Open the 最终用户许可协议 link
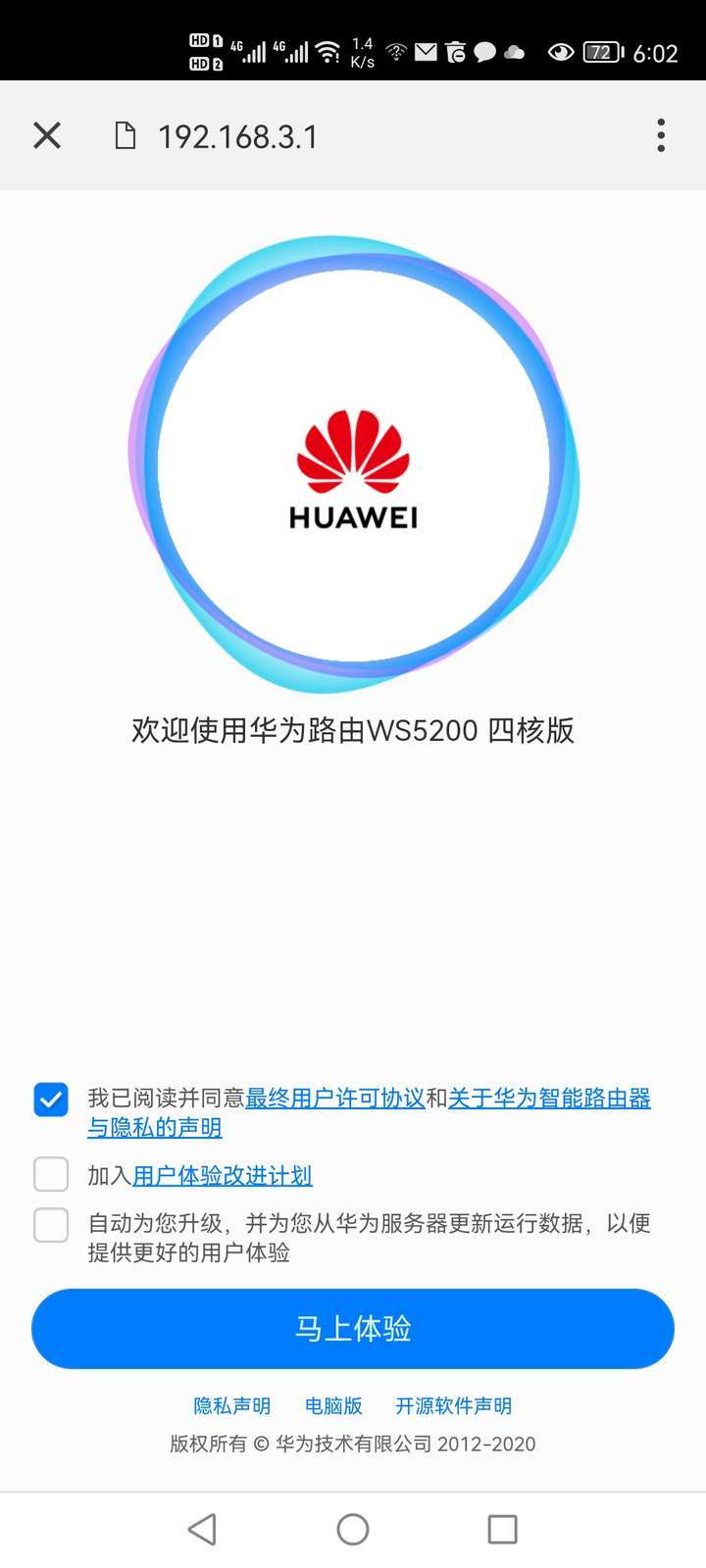The image size is (706, 1568). tap(336, 1099)
